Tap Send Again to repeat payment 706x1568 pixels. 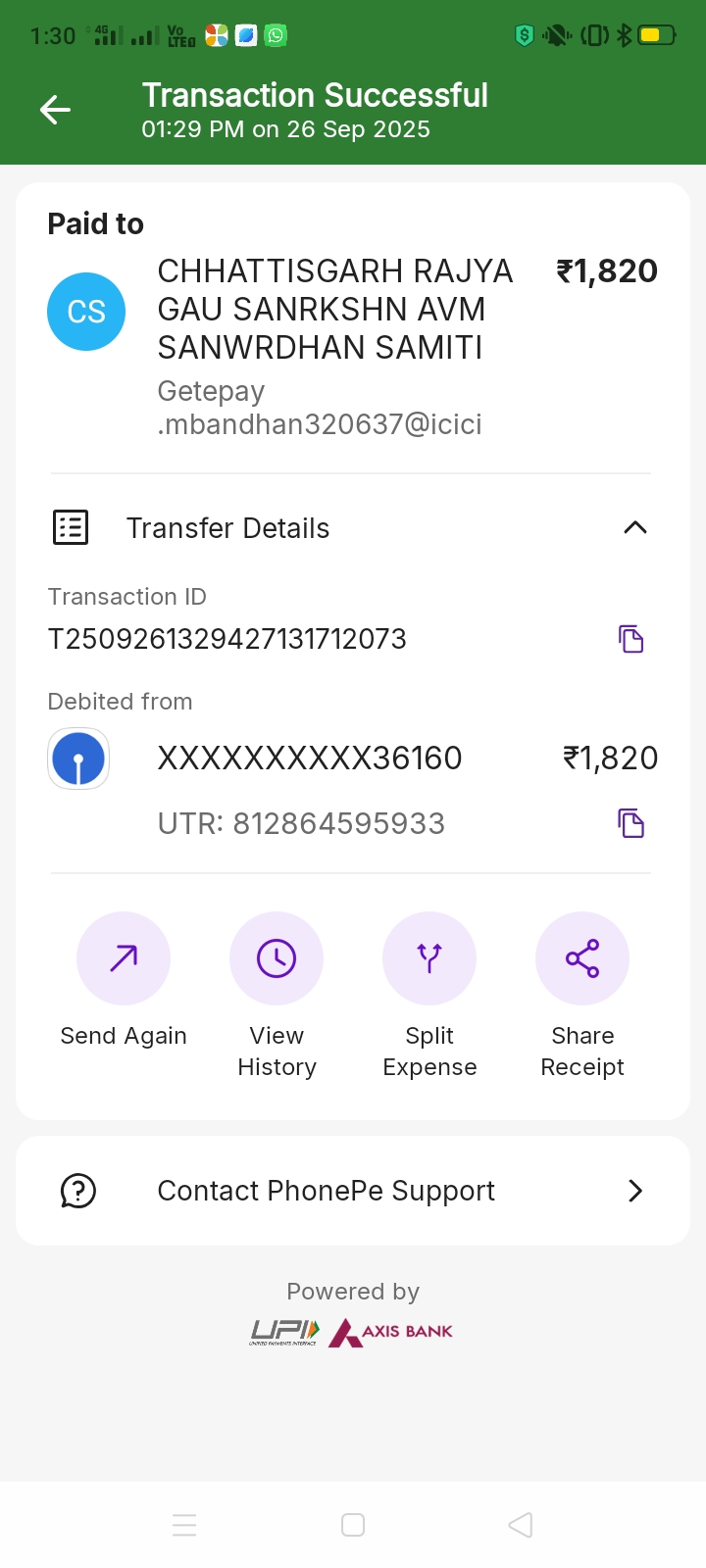(x=124, y=958)
